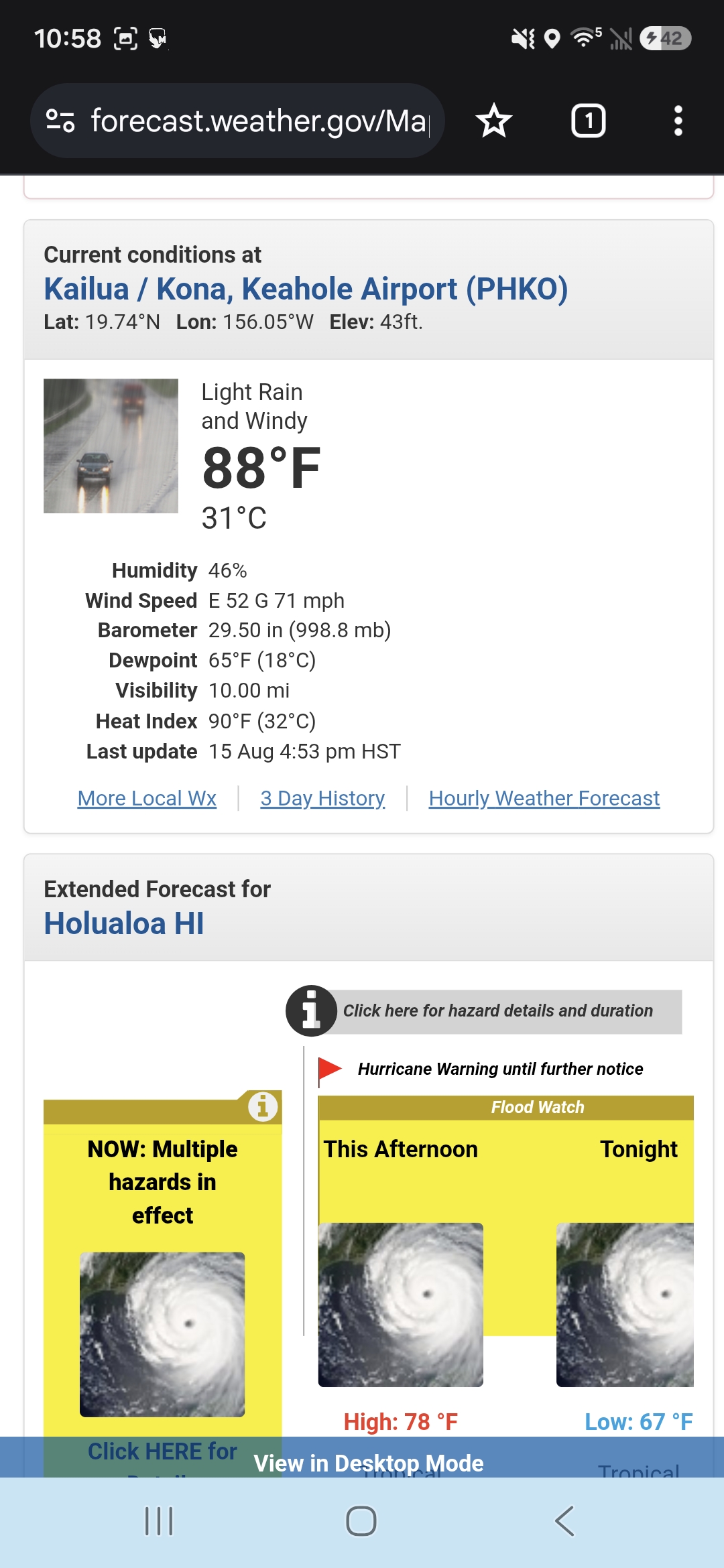Open the Kailua / Kona, Keahole Airport link

pos(306,289)
